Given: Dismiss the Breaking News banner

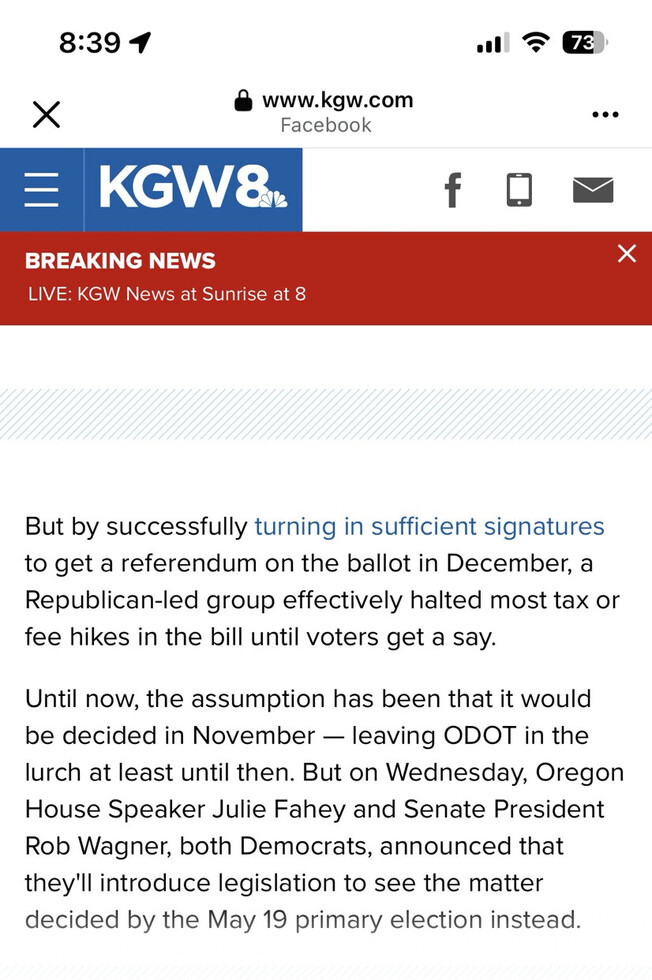Looking at the screenshot, I should coord(627,254).
